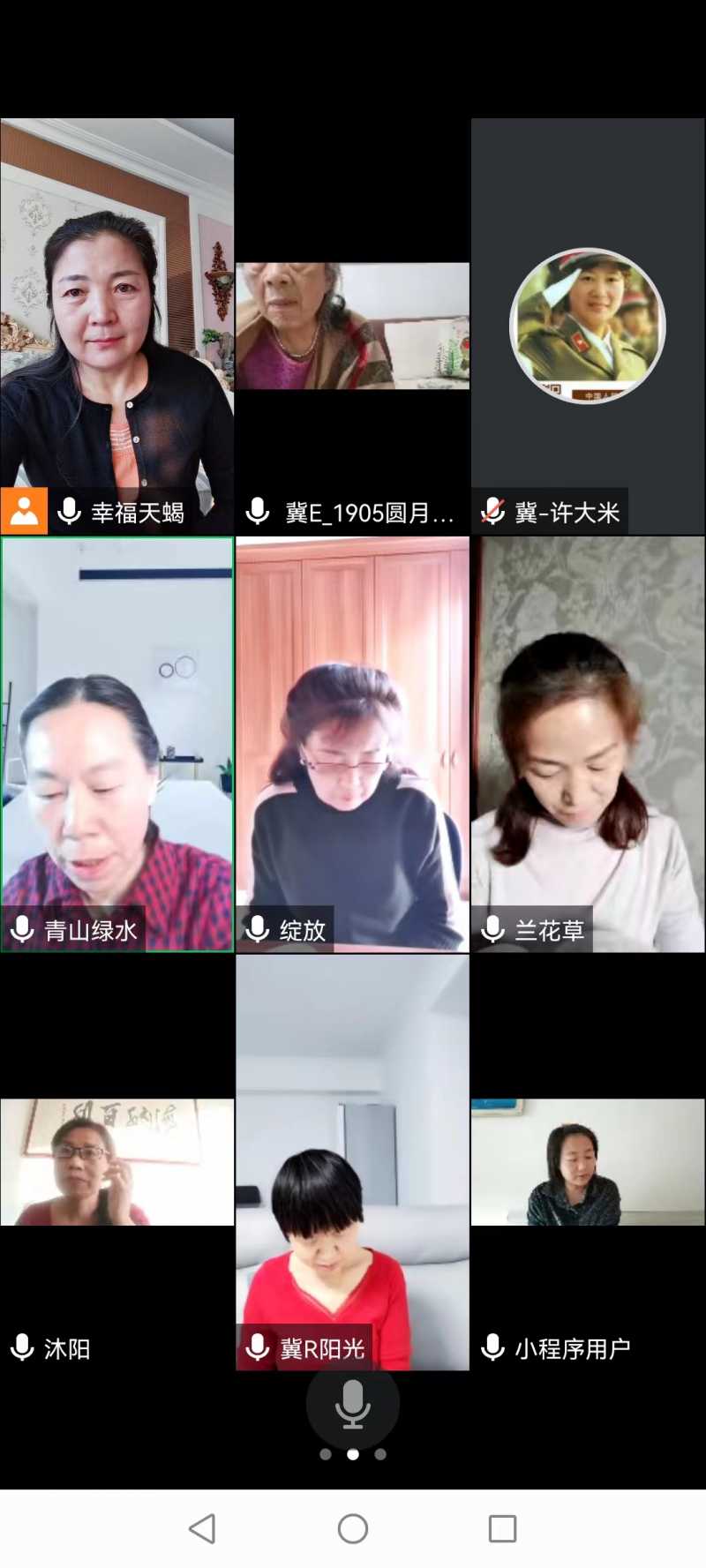Tap the page indicator dots
The width and height of the screenshot is (706, 1568).
(x=352, y=1454)
